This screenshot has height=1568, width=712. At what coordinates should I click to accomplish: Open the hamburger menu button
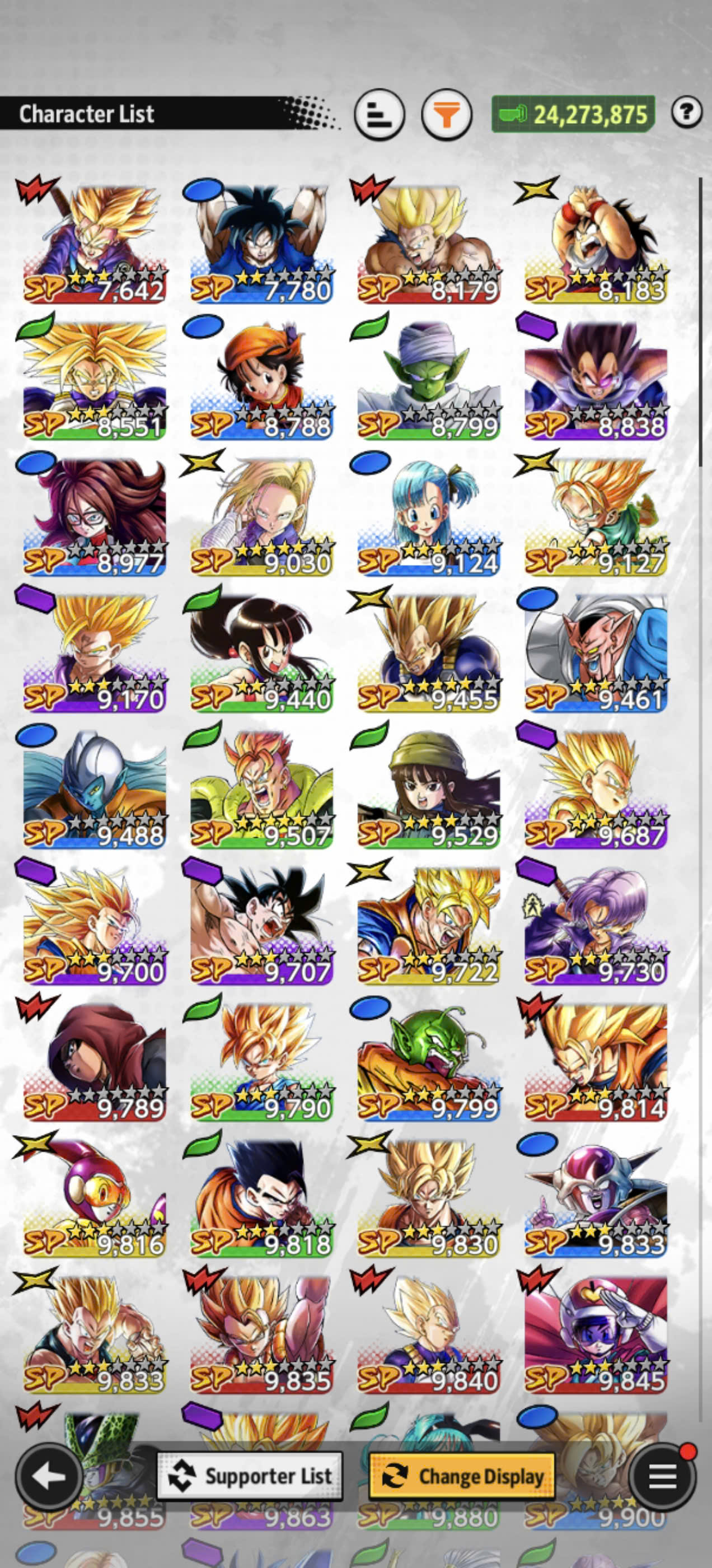662,1476
